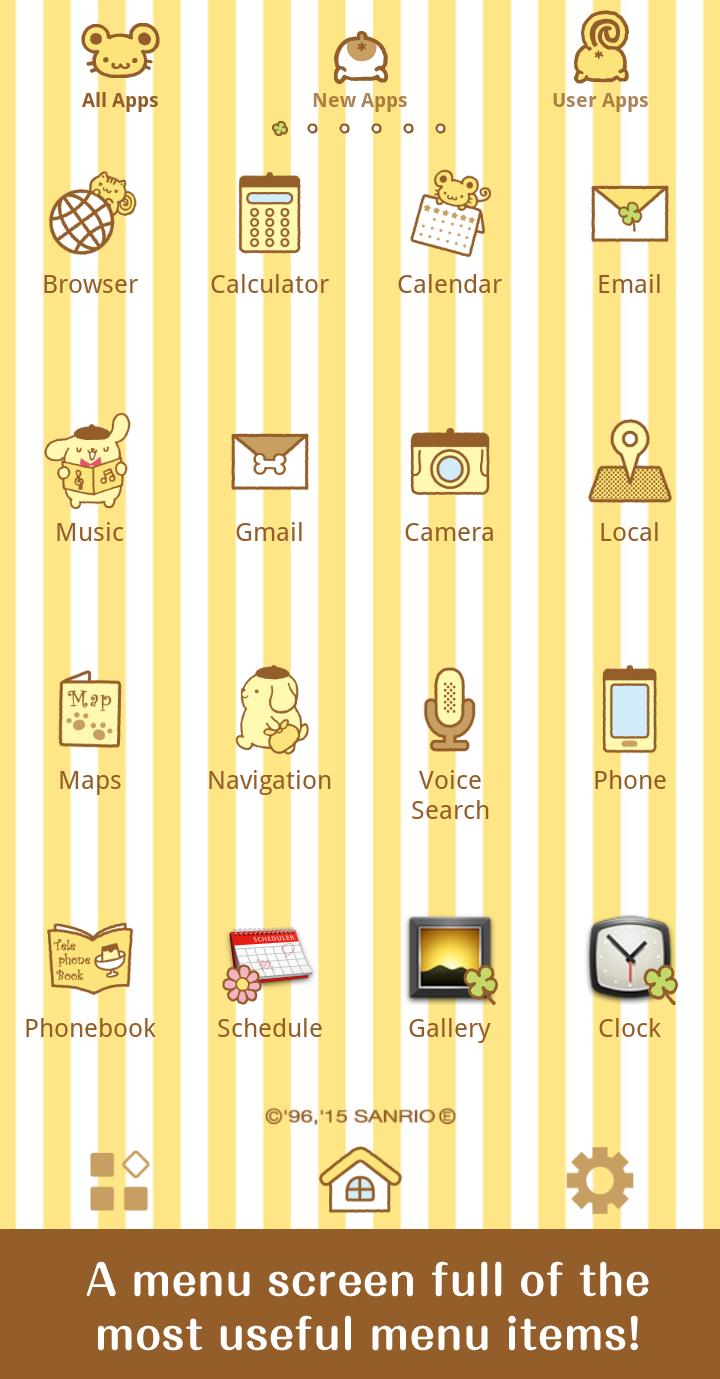This screenshot has width=720, height=1379.
Task: Select the New Apps tab
Action: [359, 60]
